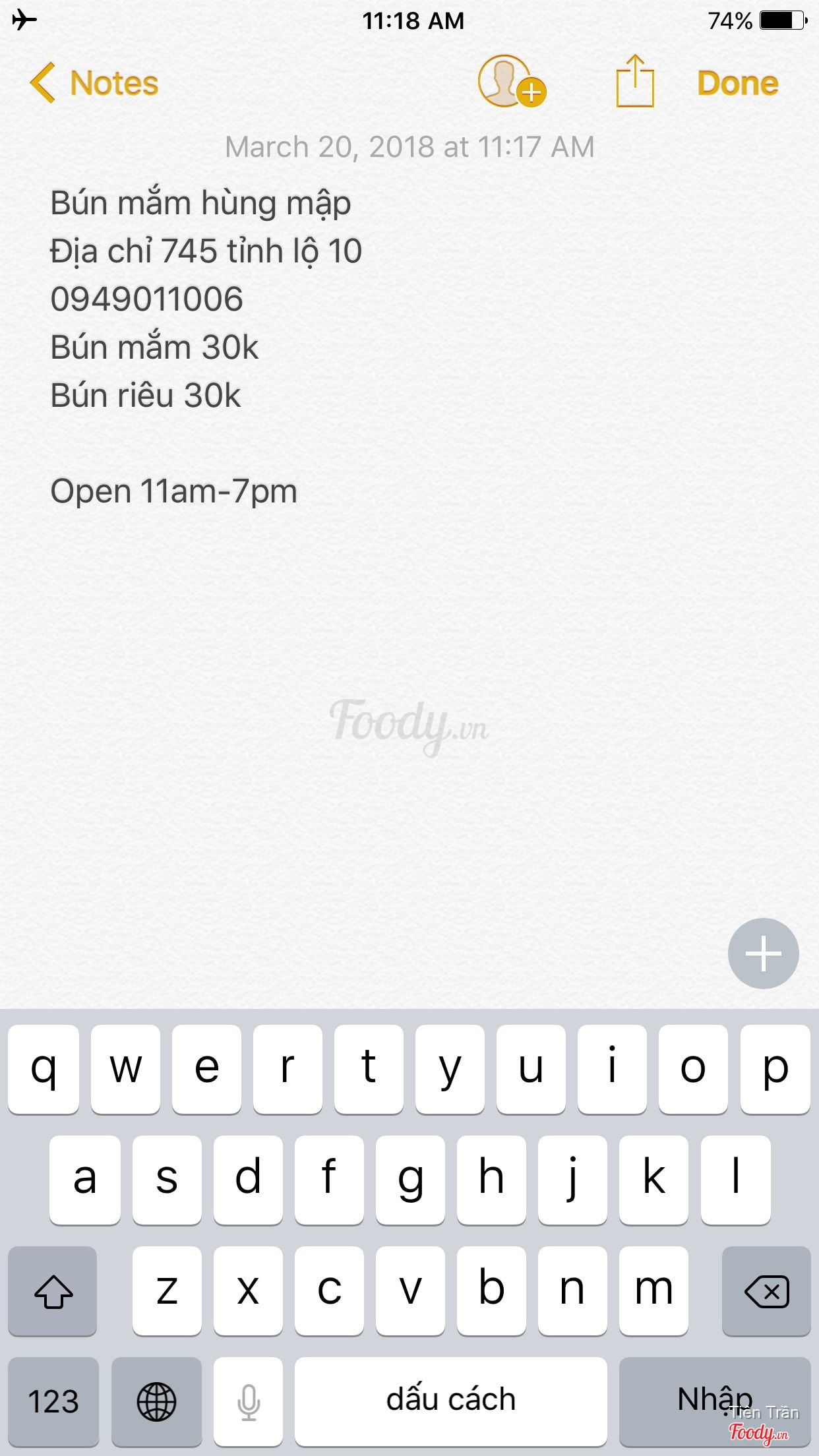
Task: Start dictation with the microphone key
Action: coord(249,1401)
